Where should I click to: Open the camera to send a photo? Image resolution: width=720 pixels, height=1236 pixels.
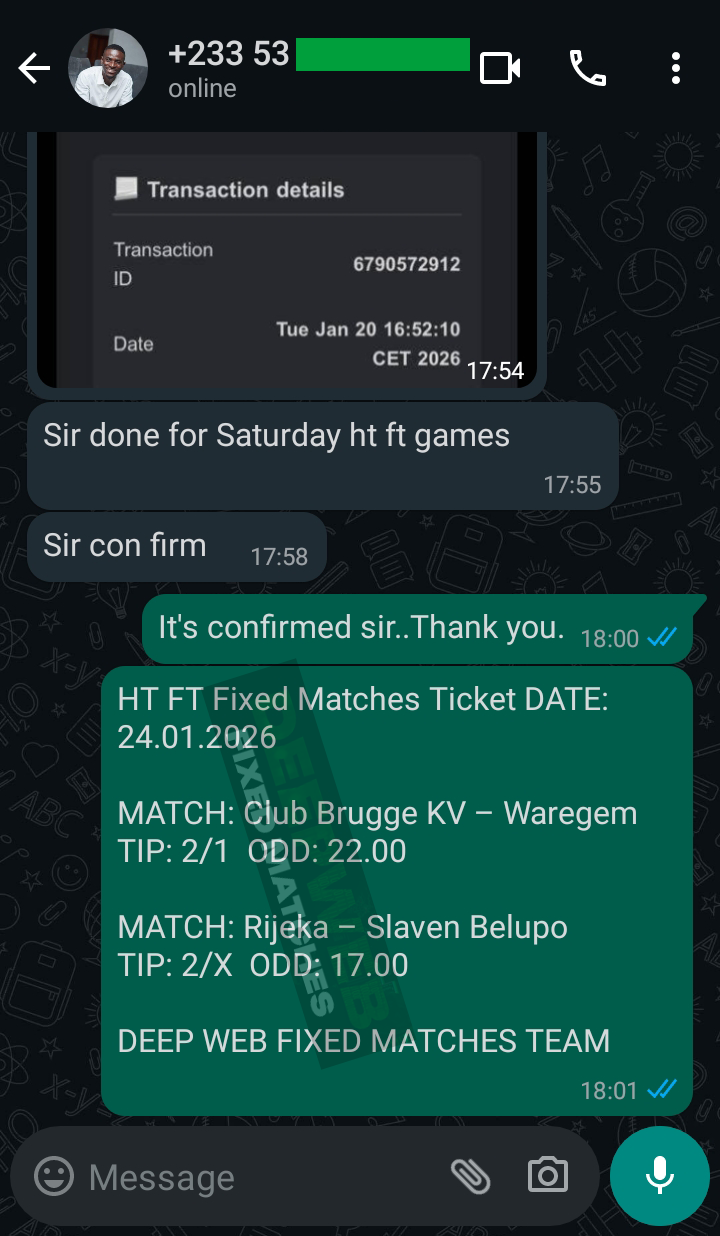tap(545, 1177)
